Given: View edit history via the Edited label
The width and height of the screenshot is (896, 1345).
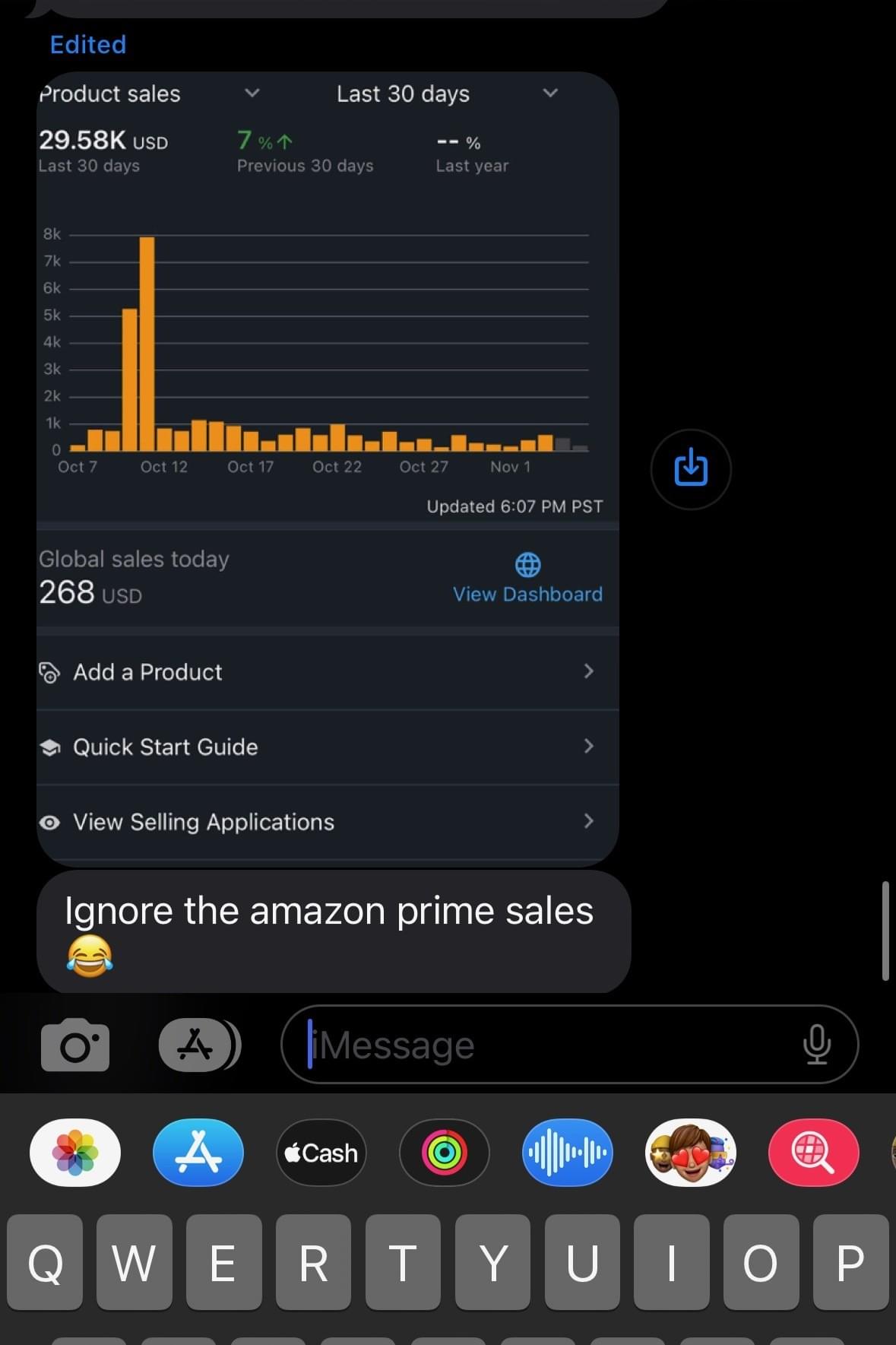Looking at the screenshot, I should pyautogui.click(x=88, y=45).
